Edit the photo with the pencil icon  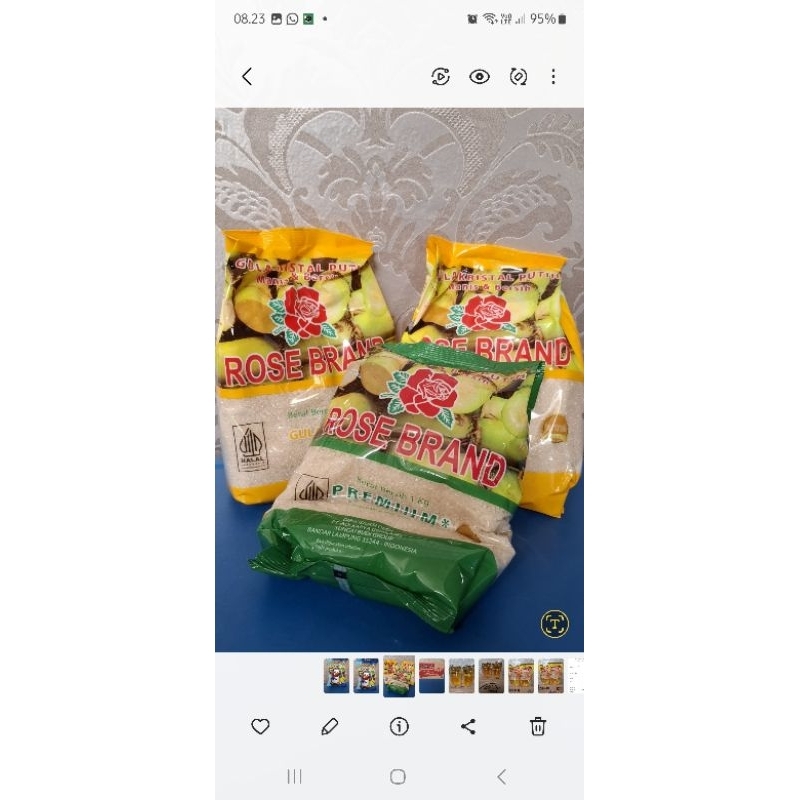click(330, 726)
